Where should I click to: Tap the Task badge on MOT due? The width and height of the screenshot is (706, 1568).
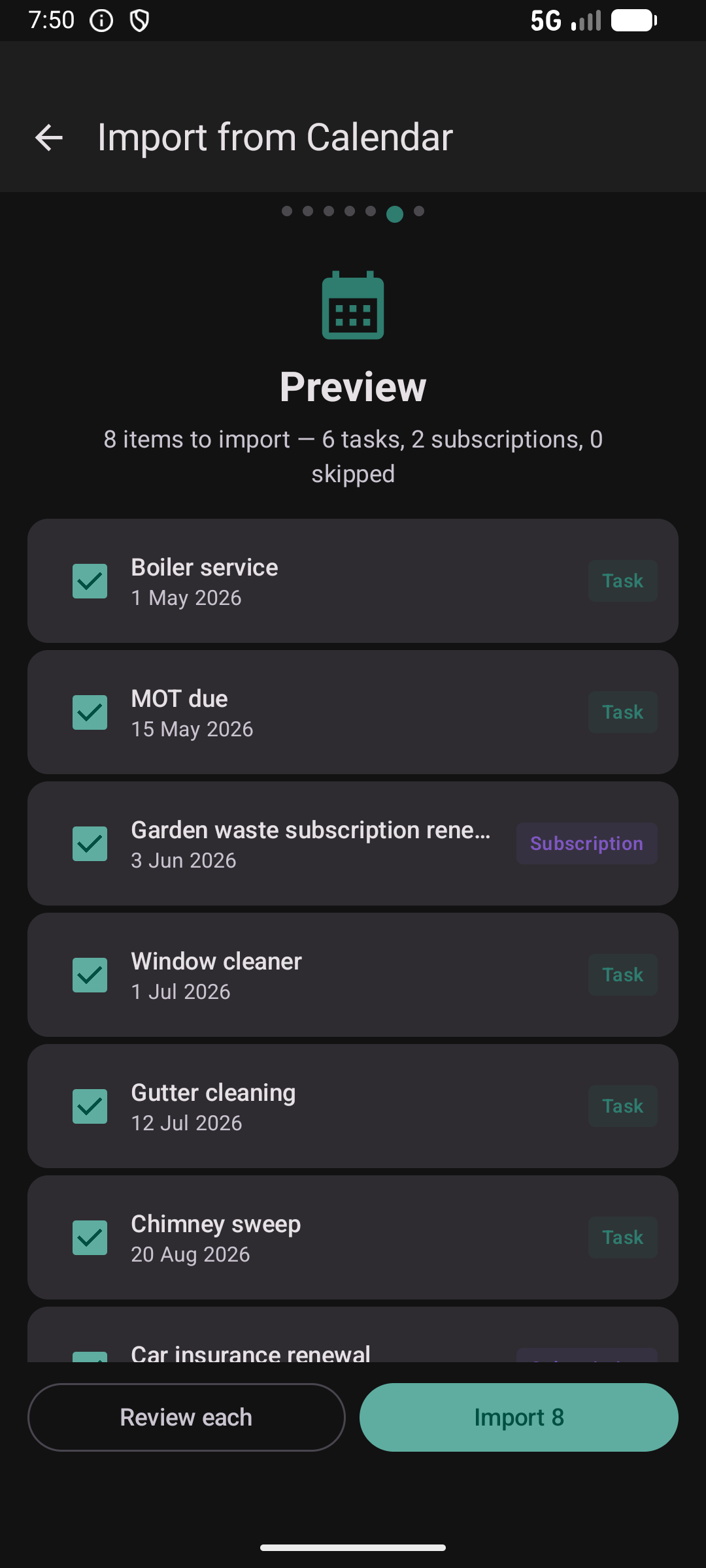(622, 711)
